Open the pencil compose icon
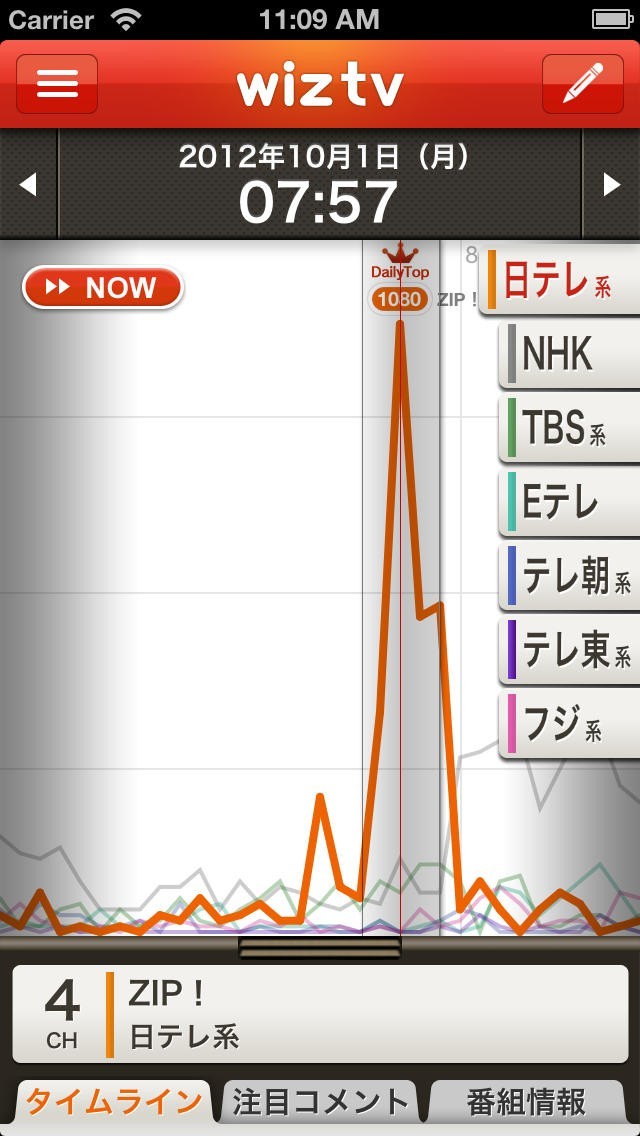Screen dimensions: 640x1136 582,84
